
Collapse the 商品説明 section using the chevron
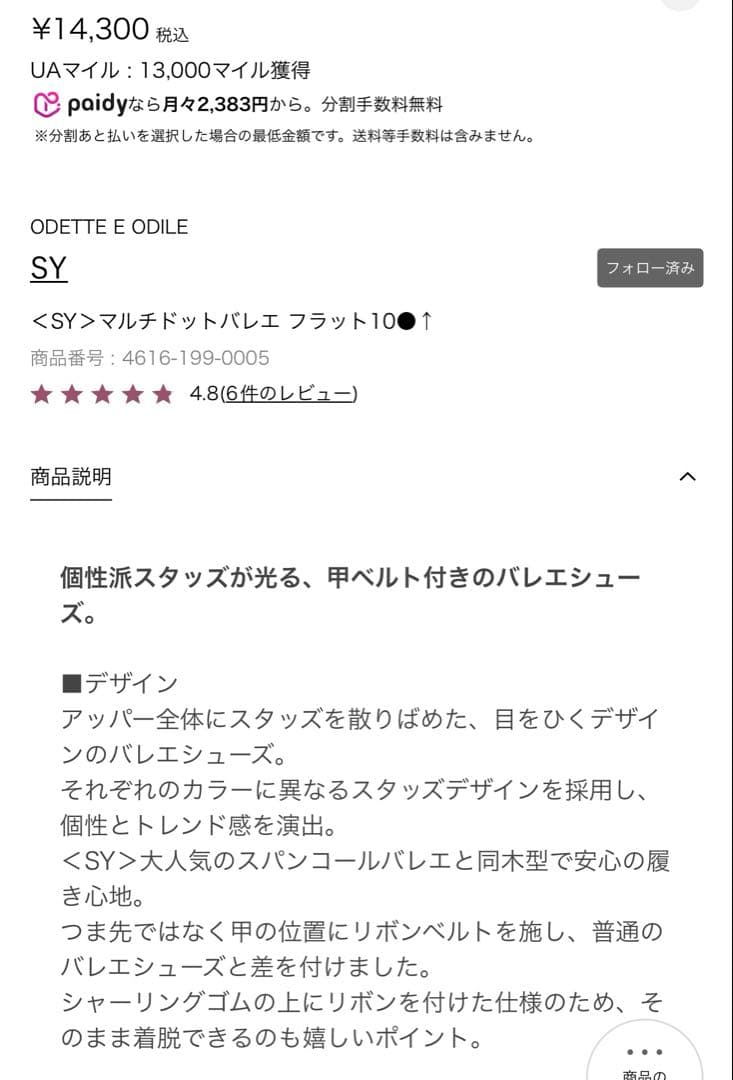coord(688,477)
